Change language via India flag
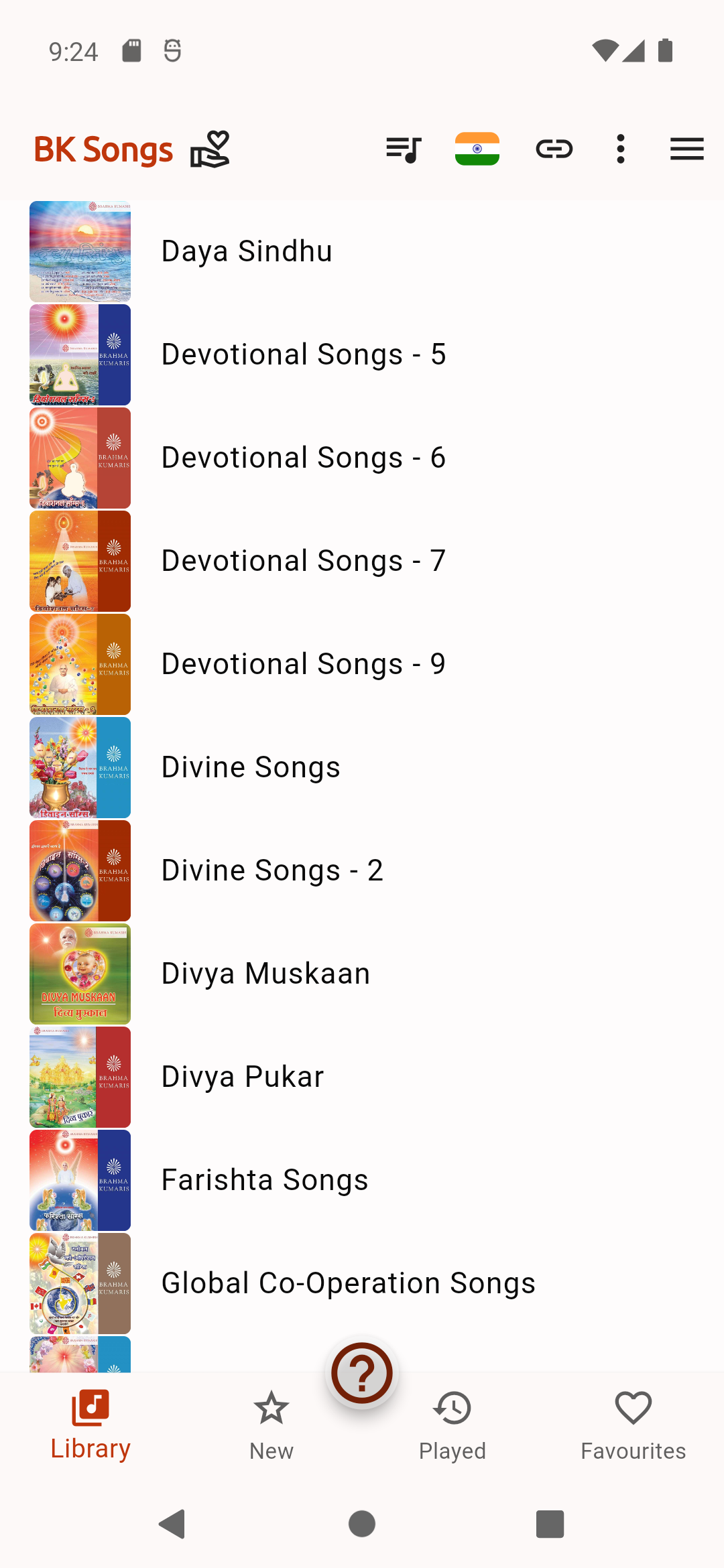The width and height of the screenshot is (724, 1568). tap(477, 149)
